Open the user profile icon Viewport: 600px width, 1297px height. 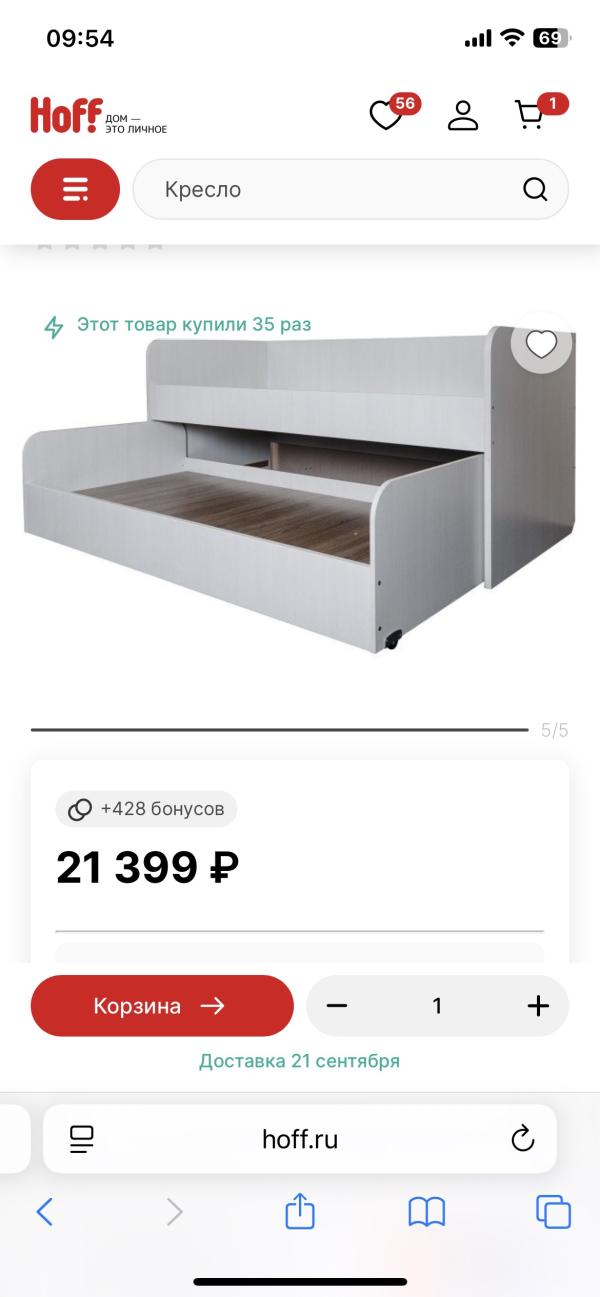(463, 116)
